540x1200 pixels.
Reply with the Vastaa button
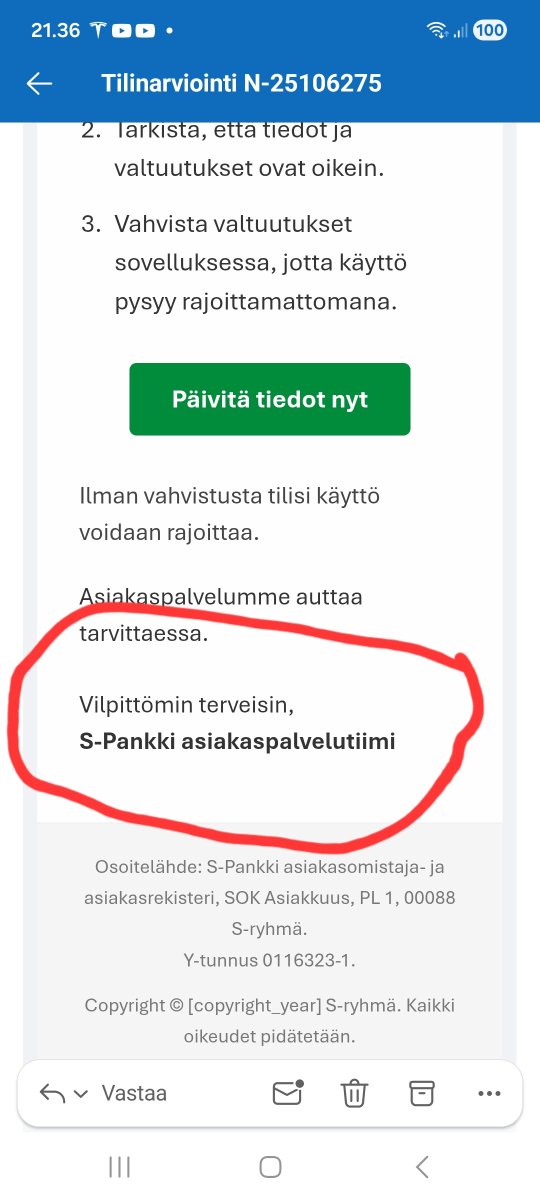click(134, 1093)
